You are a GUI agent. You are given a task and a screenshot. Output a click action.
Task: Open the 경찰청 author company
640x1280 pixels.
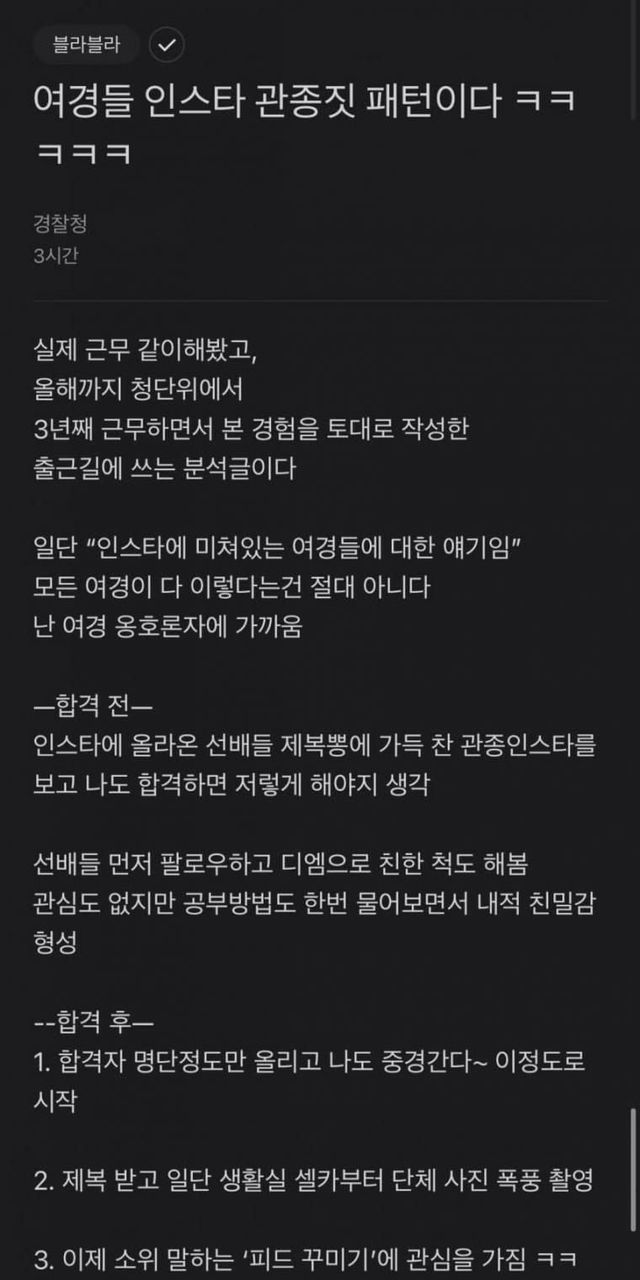click(60, 224)
